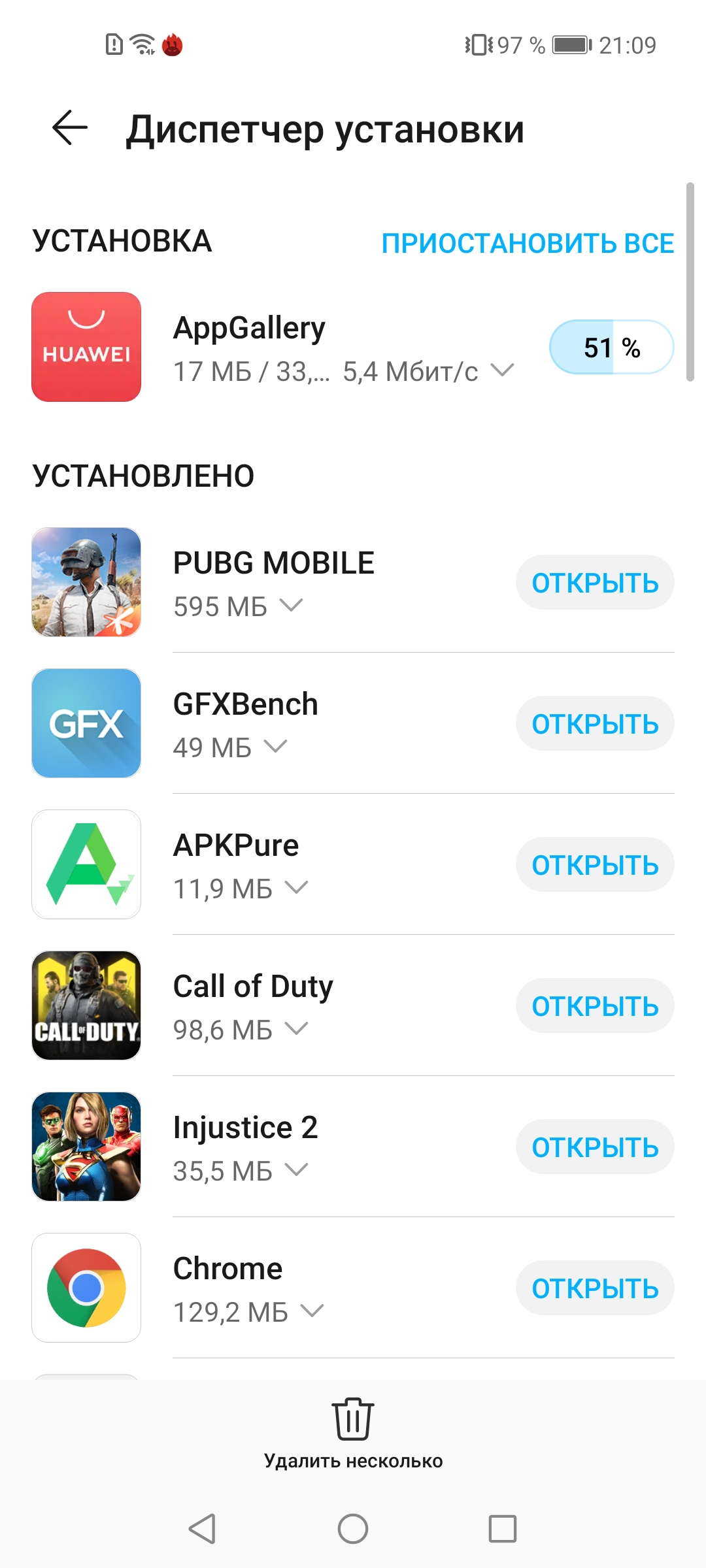Open APKPure with its ОТКРЫТЬ button
Viewport: 706px width, 1568px height.
tap(595, 864)
